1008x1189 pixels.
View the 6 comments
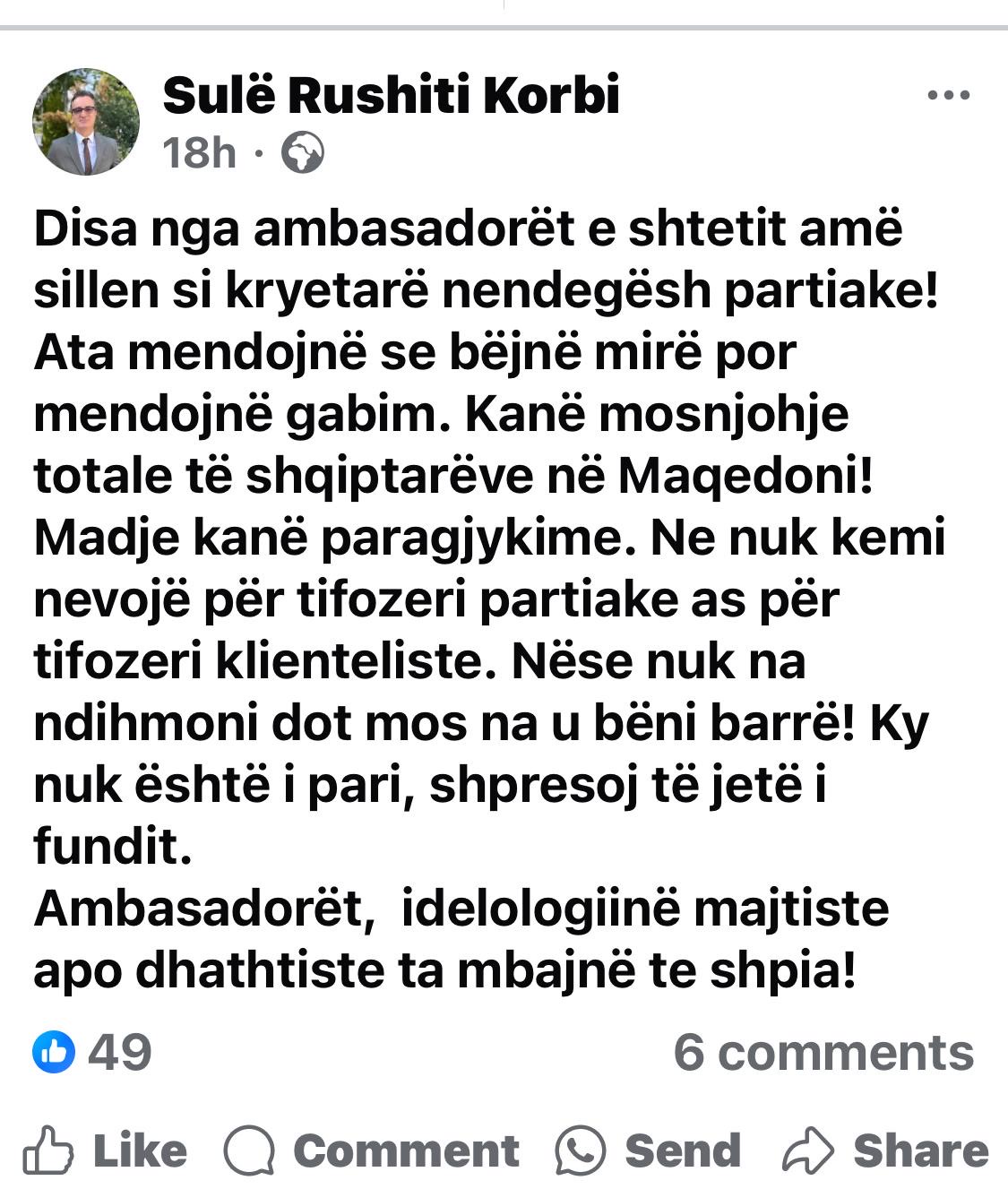coord(823,1052)
